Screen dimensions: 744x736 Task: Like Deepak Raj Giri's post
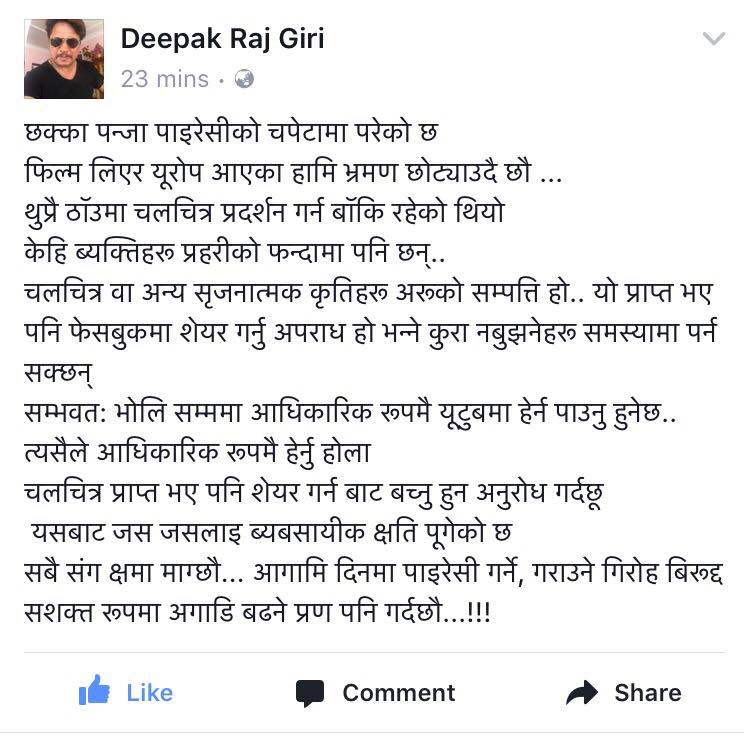tap(125, 692)
